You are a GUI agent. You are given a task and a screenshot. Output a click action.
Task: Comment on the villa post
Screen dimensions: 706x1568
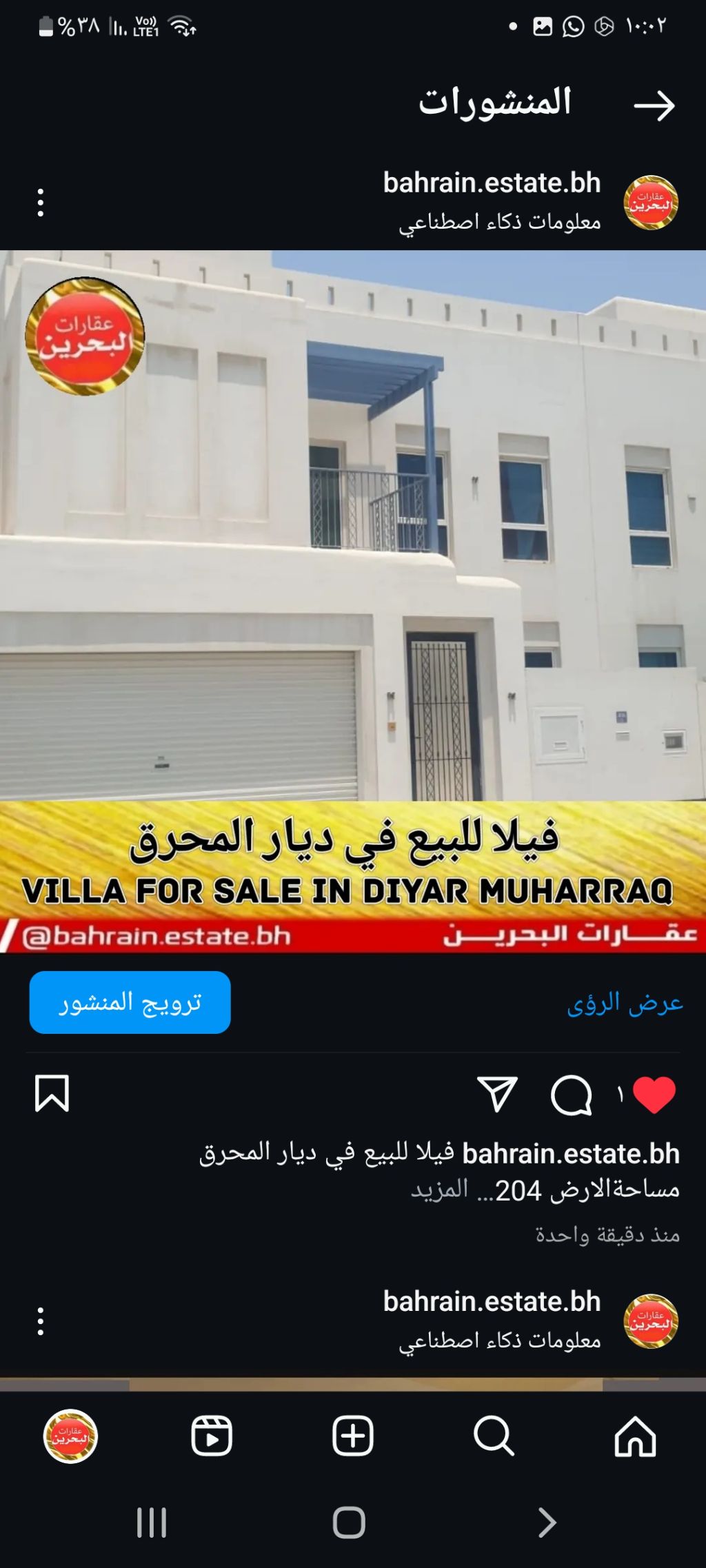pos(572,1094)
